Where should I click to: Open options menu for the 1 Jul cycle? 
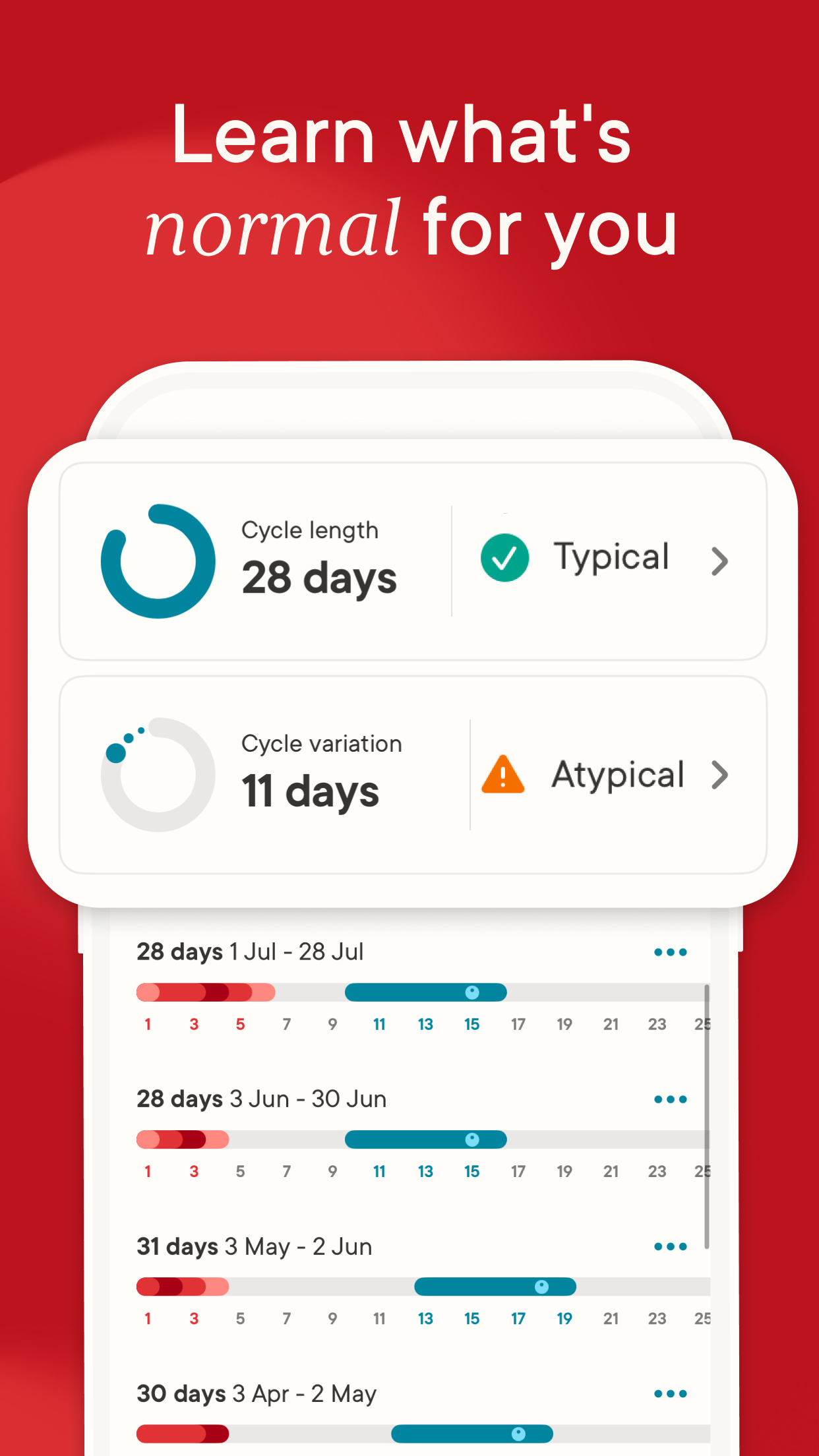pyautogui.click(x=670, y=952)
